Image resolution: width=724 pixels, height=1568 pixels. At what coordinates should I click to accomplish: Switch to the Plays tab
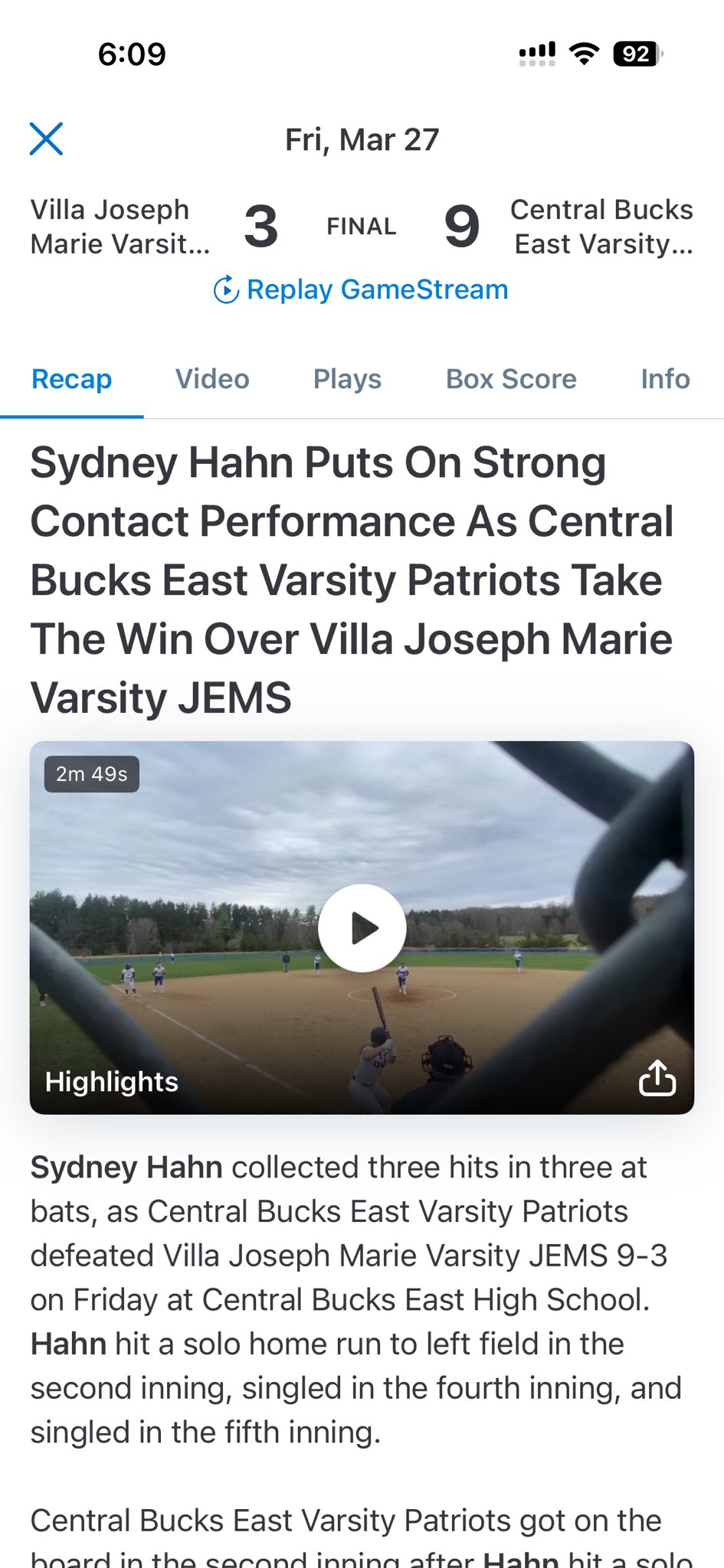[347, 380]
